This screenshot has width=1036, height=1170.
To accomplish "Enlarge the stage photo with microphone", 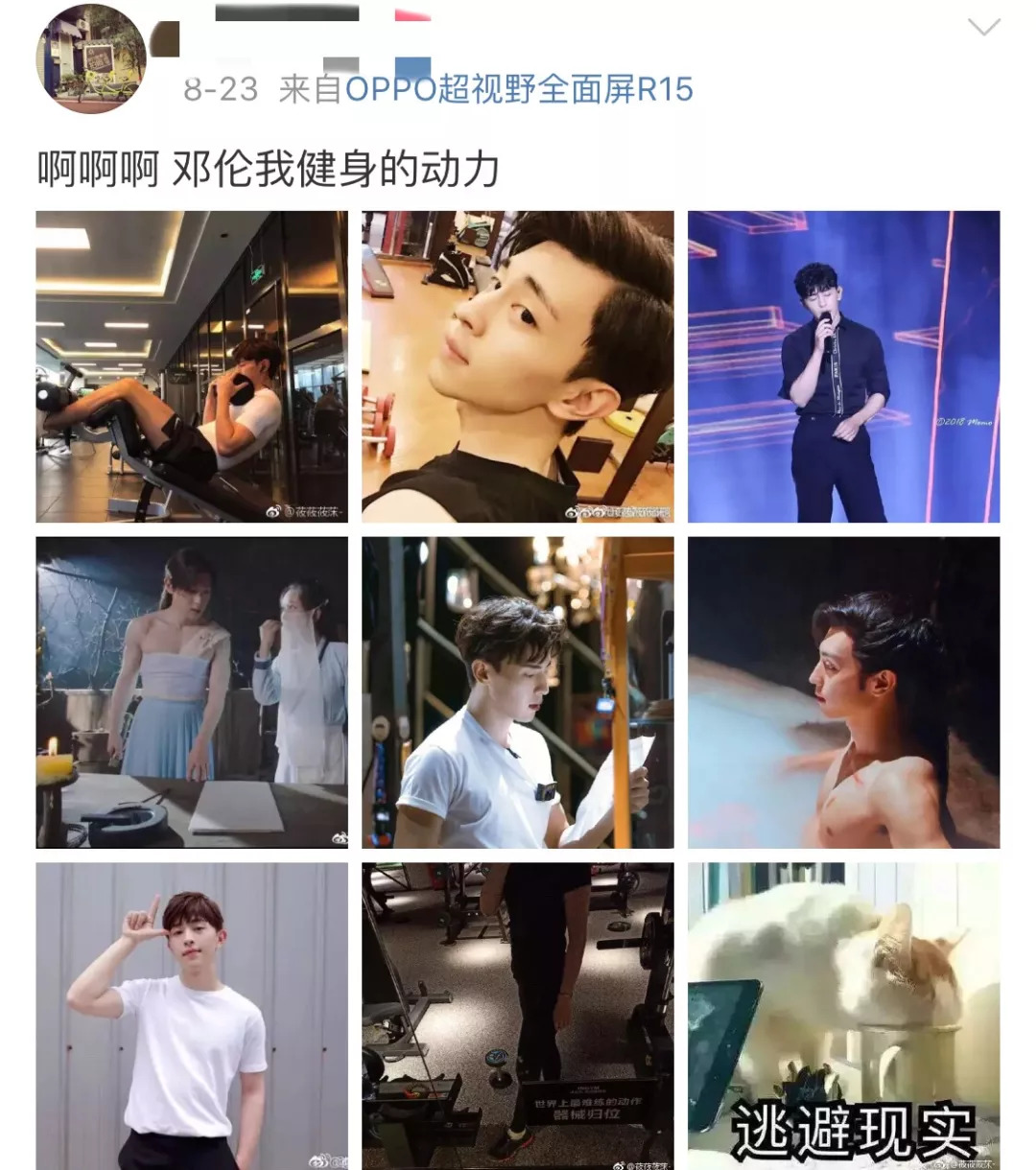I will (843, 366).
